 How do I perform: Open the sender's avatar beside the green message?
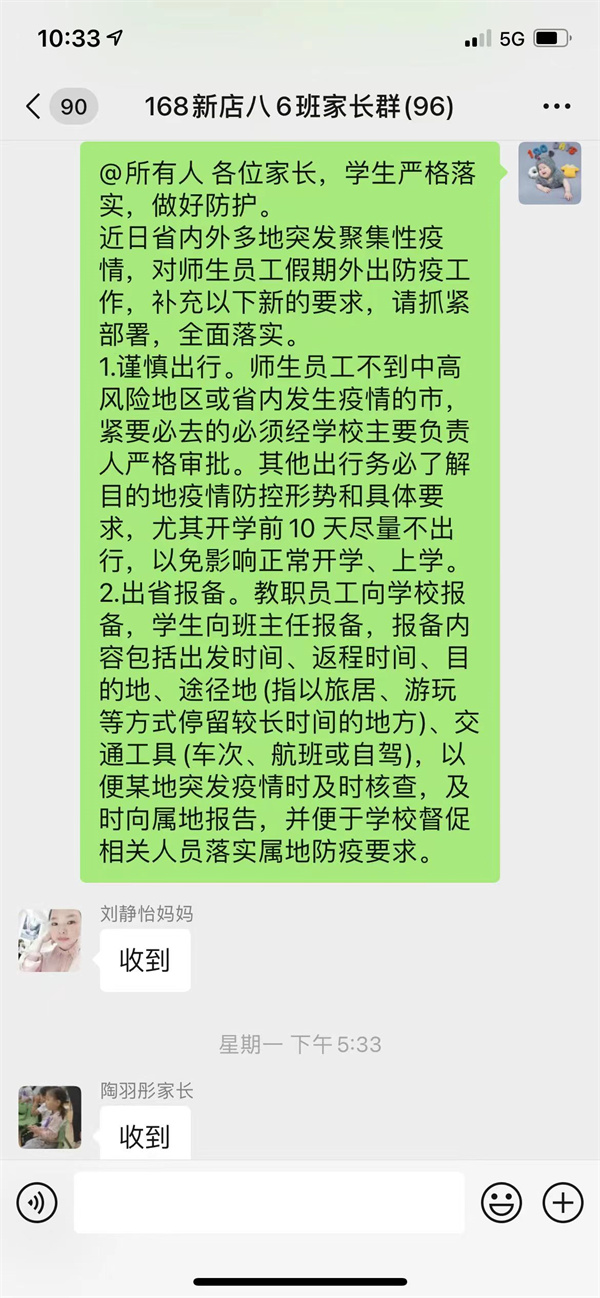click(x=549, y=173)
